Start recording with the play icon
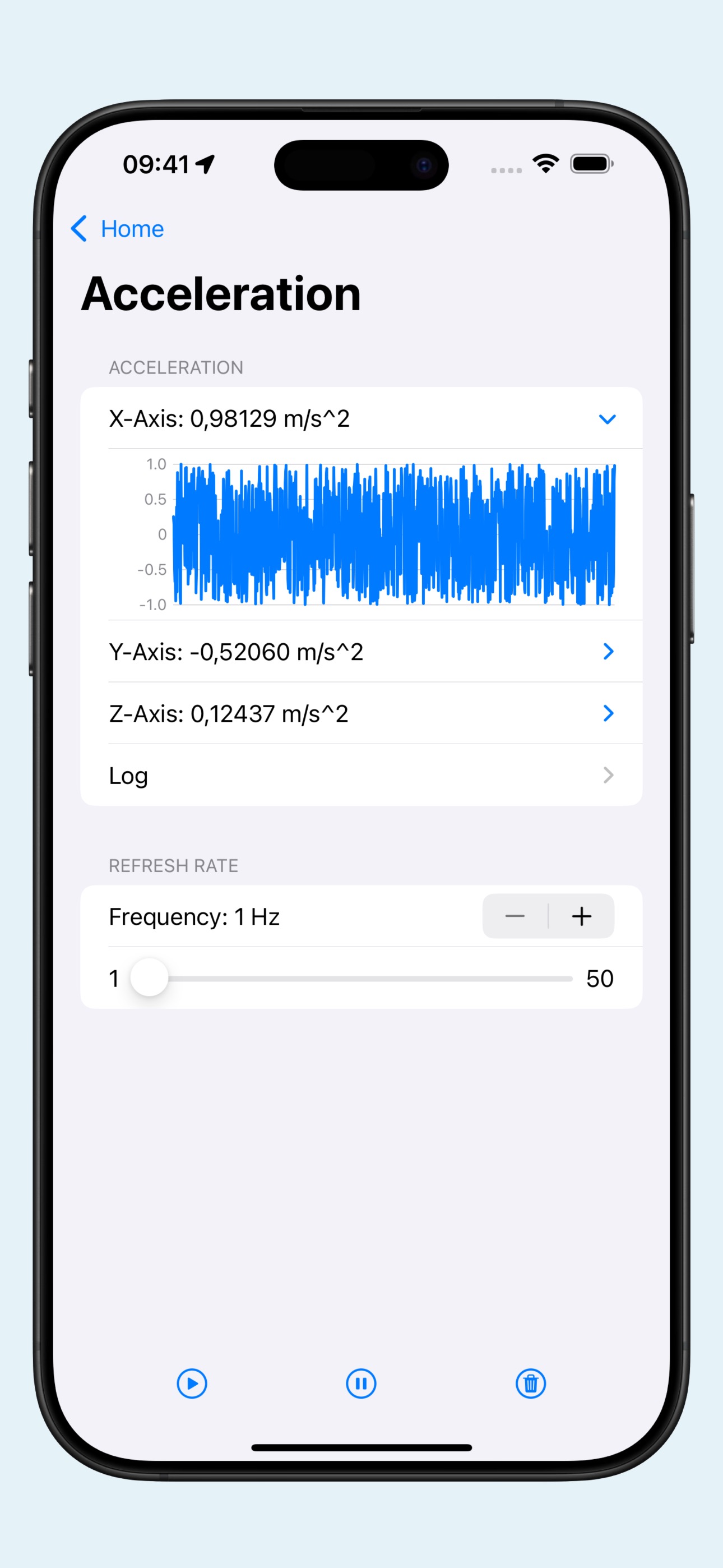 click(192, 1383)
